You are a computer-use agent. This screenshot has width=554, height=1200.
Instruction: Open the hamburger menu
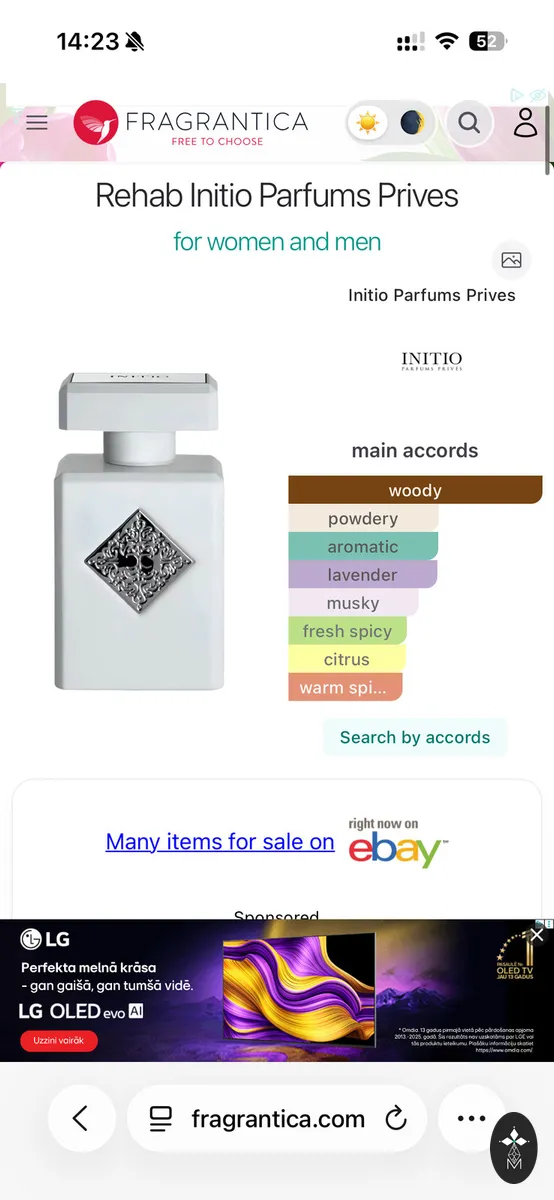pyautogui.click(x=37, y=123)
